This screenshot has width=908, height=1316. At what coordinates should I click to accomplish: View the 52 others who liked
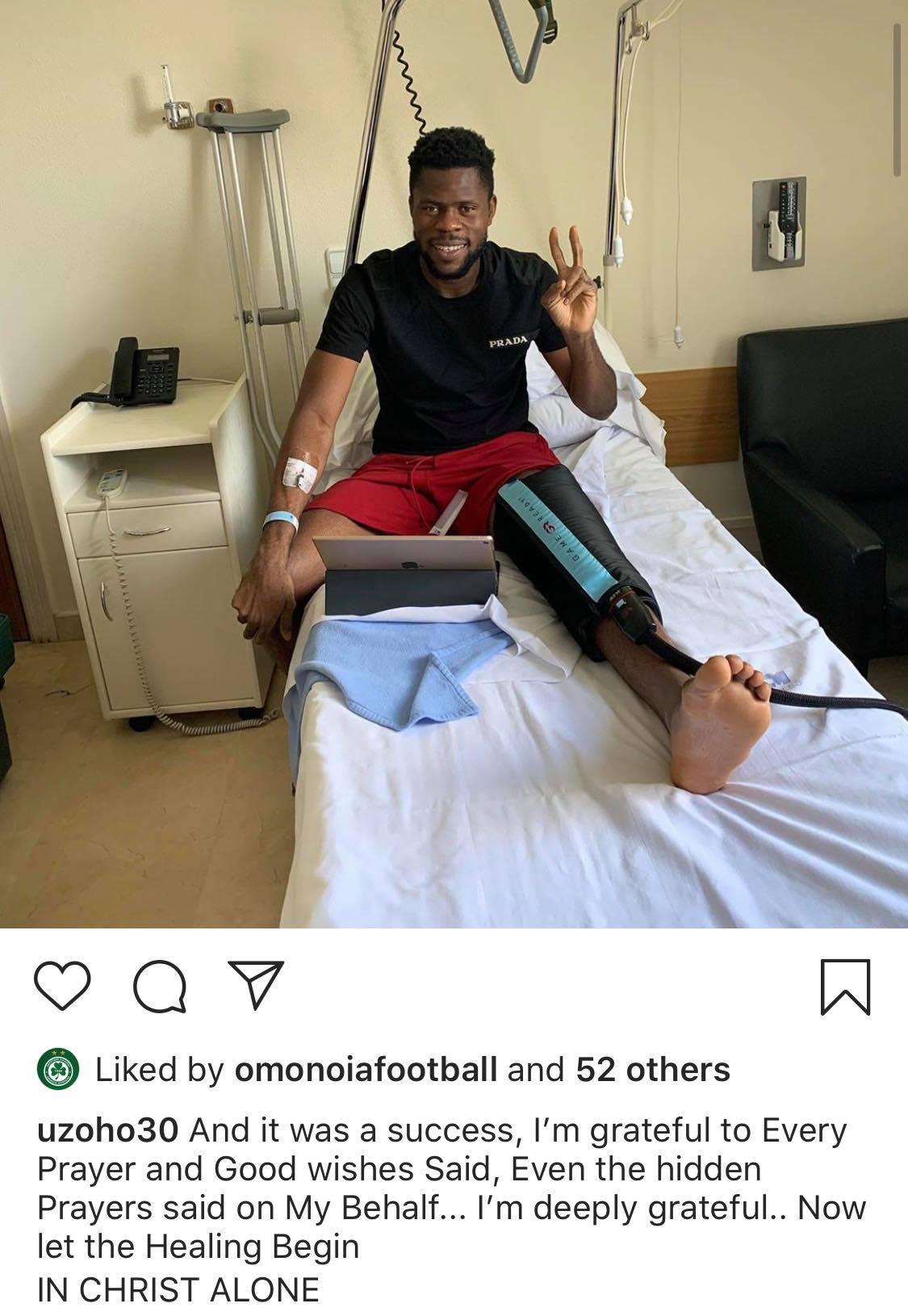(652, 1070)
